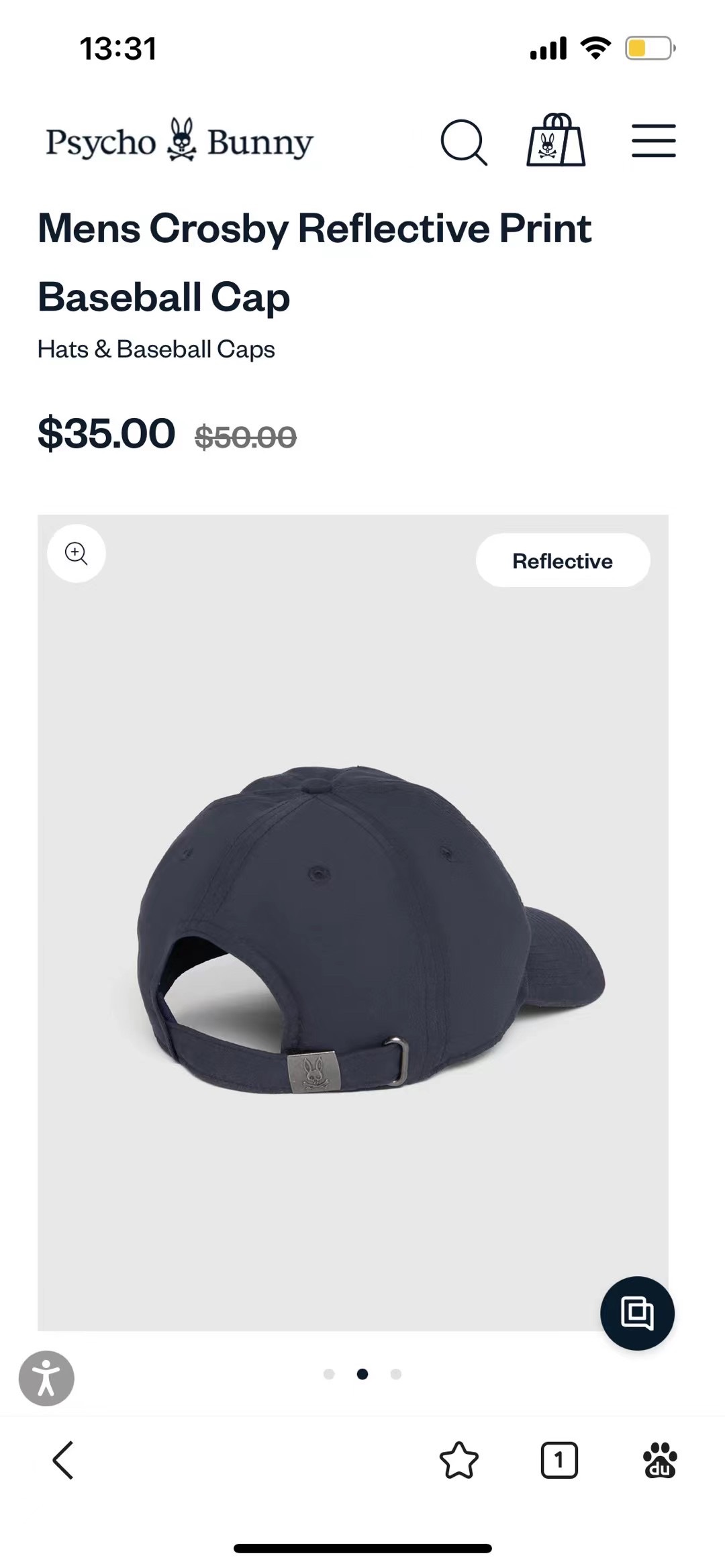Open the Baidu paw menu

click(x=660, y=1460)
